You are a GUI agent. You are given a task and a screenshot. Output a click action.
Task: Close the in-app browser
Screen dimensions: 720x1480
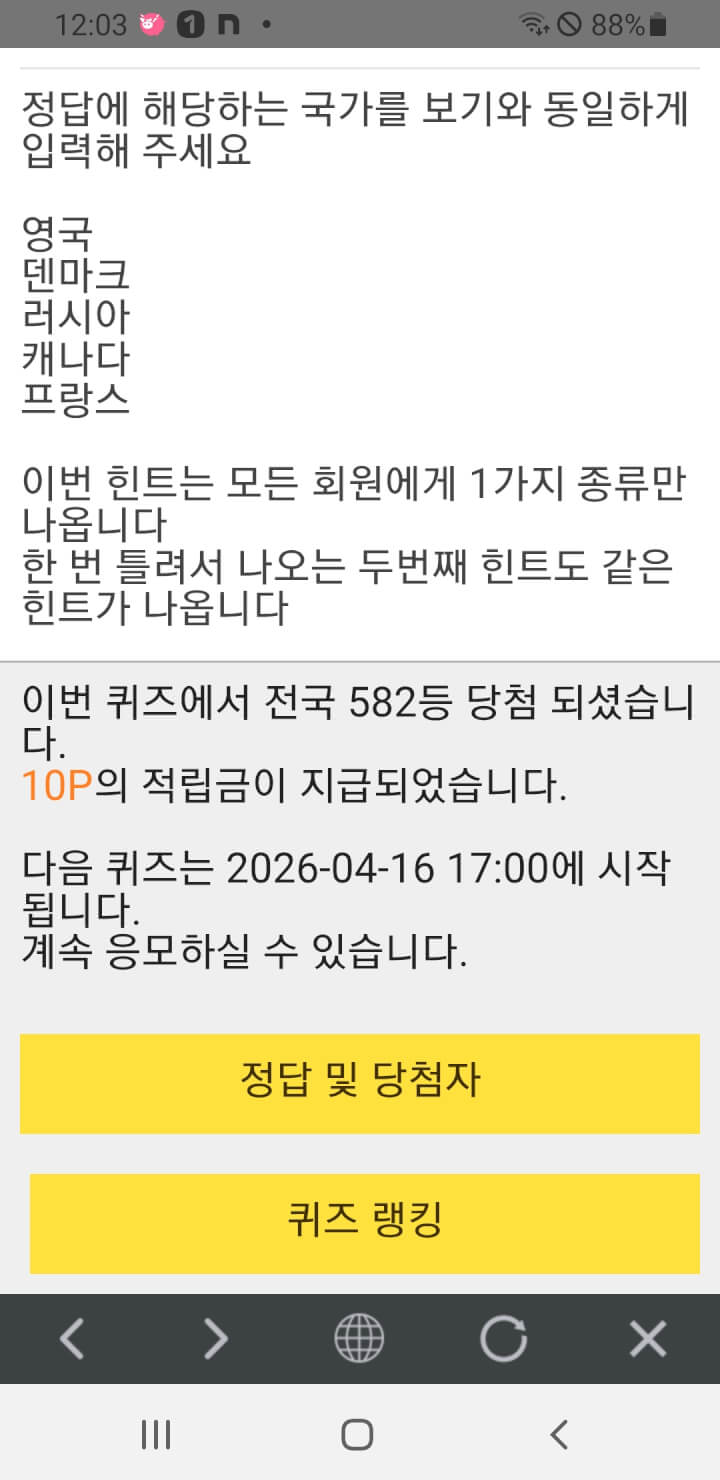click(647, 1338)
